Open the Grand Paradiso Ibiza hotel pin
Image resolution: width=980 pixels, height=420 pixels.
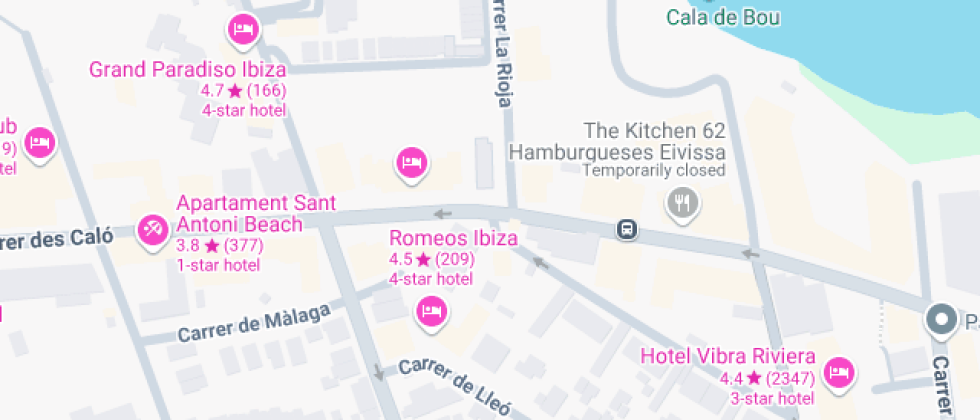(241, 31)
